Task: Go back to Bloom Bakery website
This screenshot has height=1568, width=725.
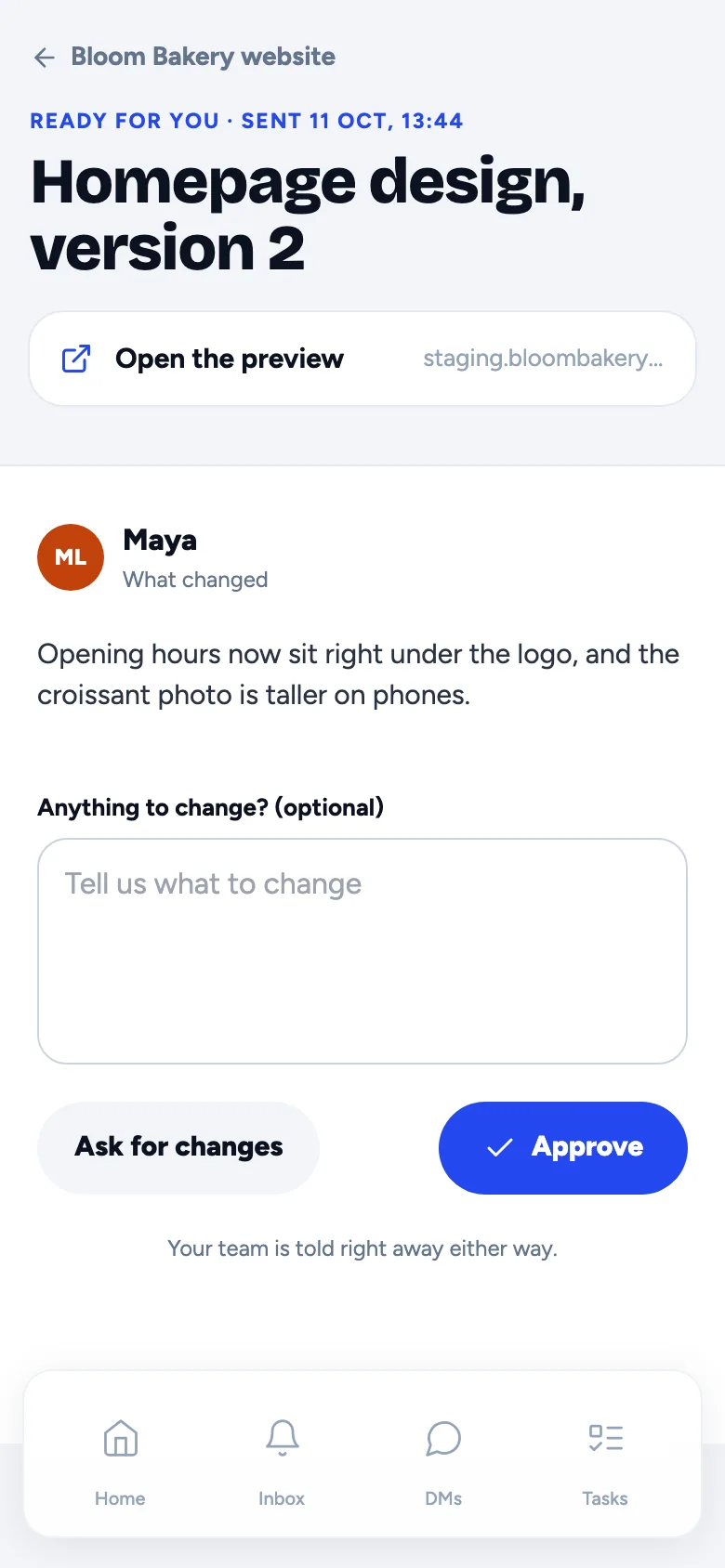Action: 184,57
